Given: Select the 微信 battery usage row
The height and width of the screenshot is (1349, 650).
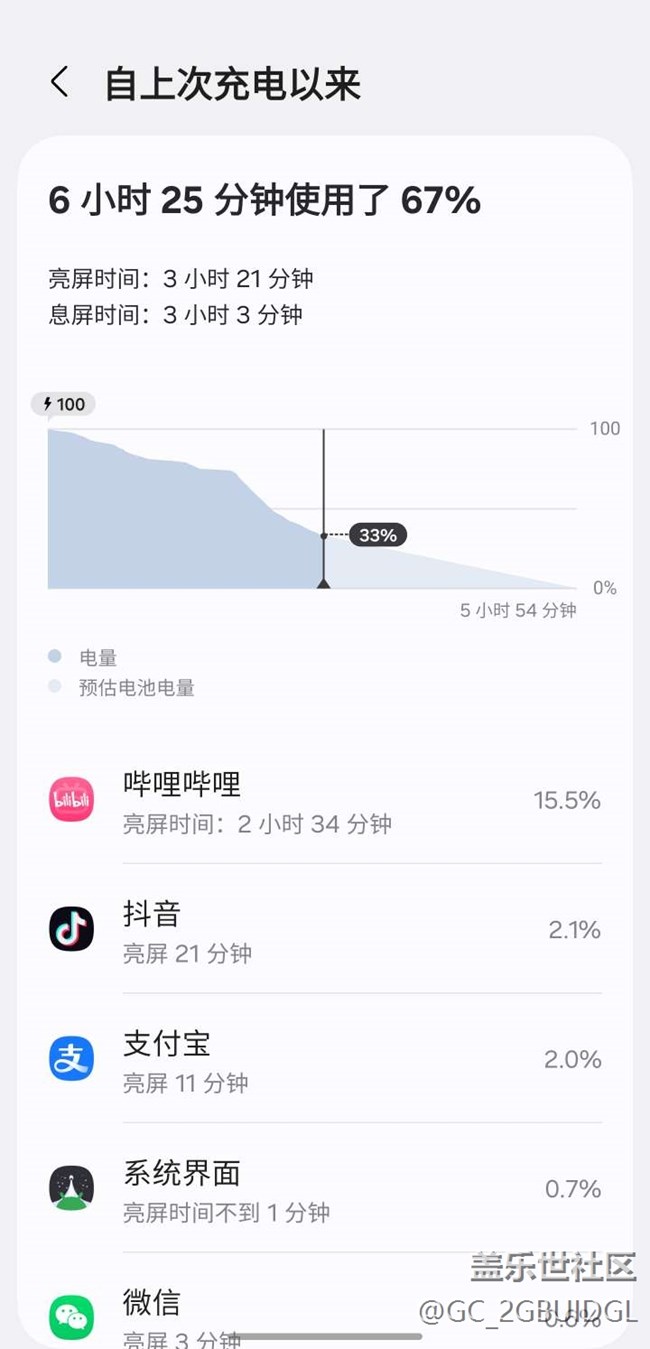Looking at the screenshot, I should (325, 1300).
